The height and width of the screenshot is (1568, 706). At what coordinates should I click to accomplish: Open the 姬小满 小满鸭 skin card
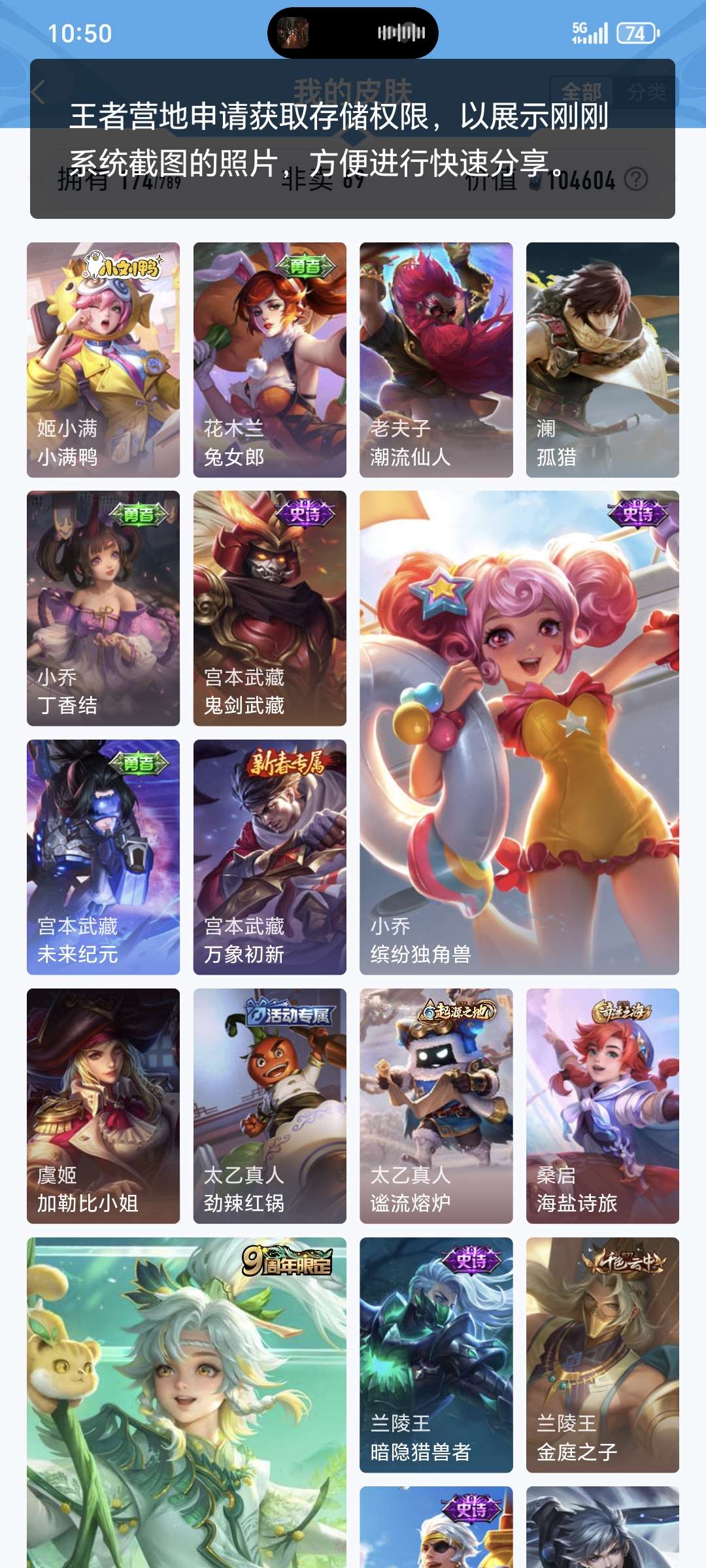(103, 360)
